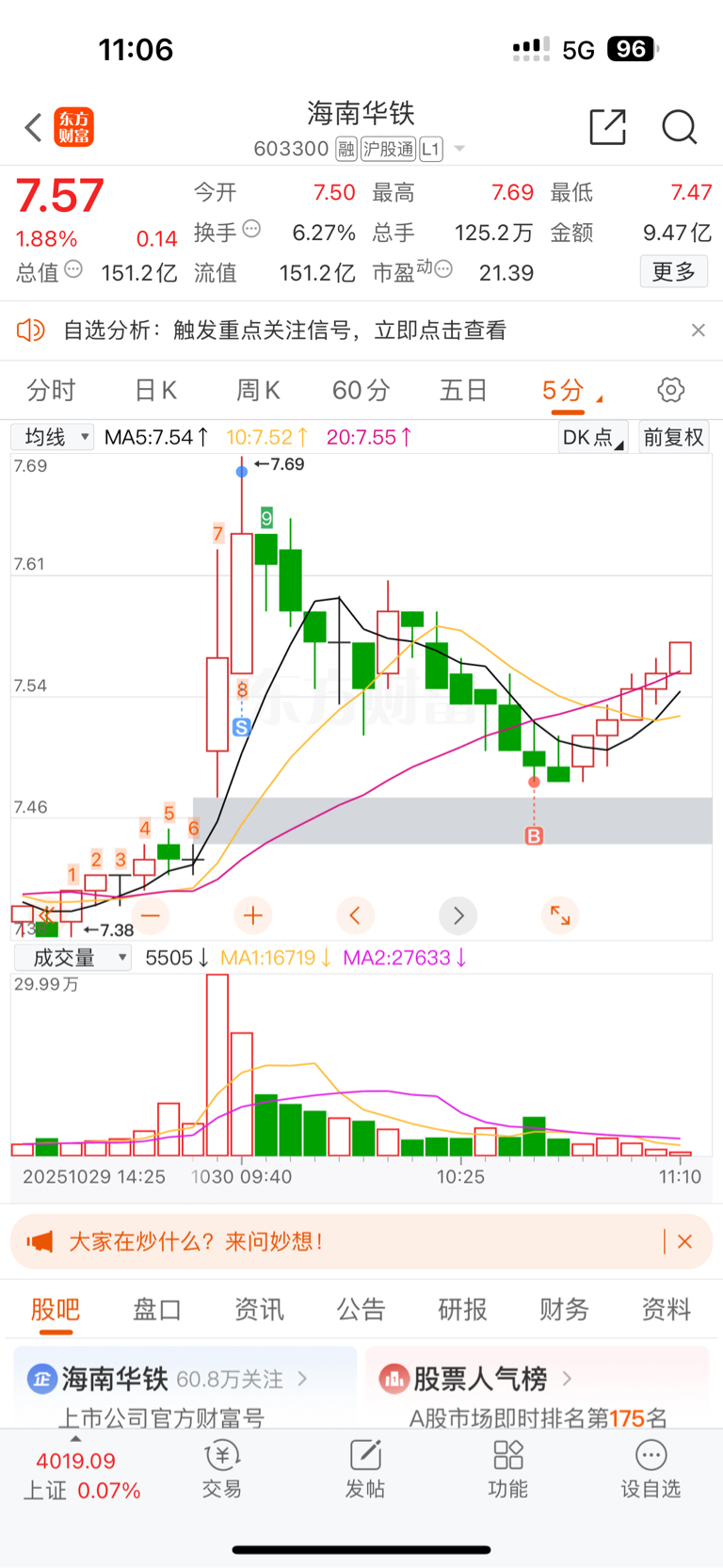Open the 均线 indicator dropdown
723x1568 pixels.
click(53, 437)
